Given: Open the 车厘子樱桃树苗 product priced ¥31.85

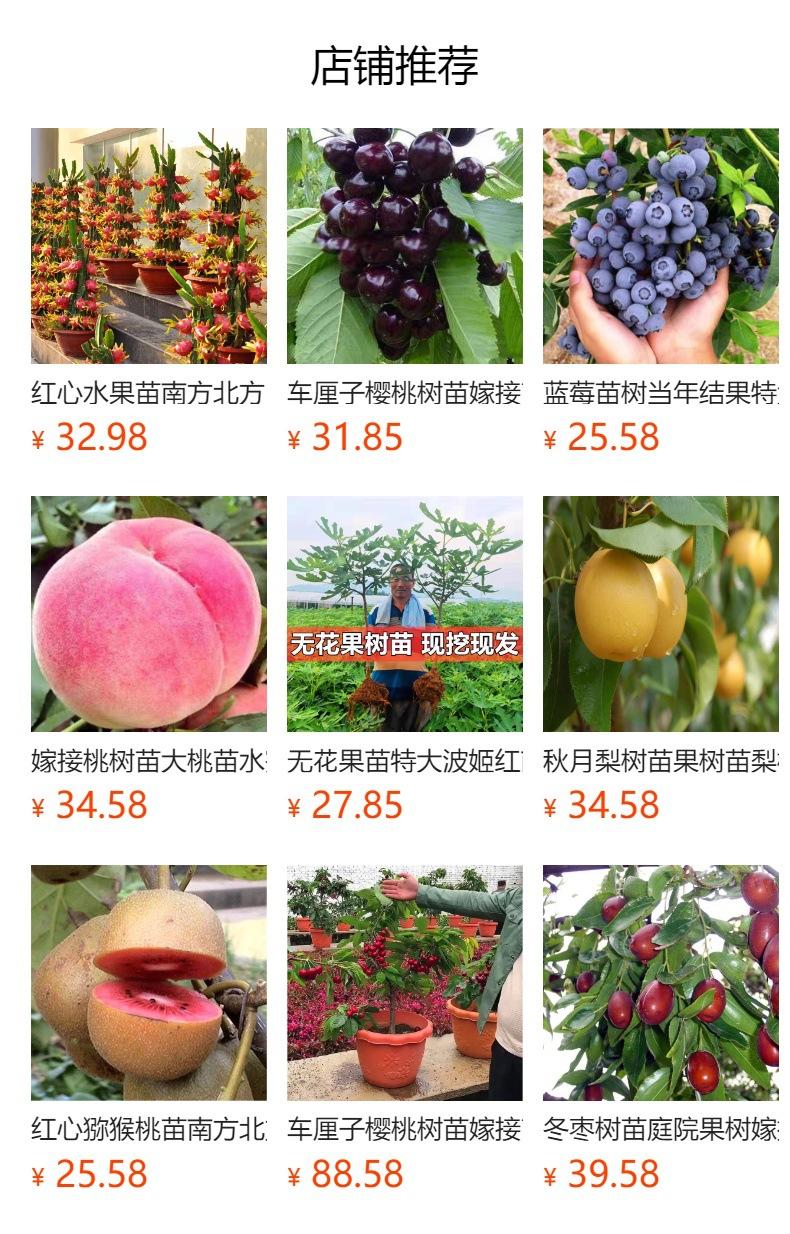Looking at the screenshot, I should pos(405,292).
